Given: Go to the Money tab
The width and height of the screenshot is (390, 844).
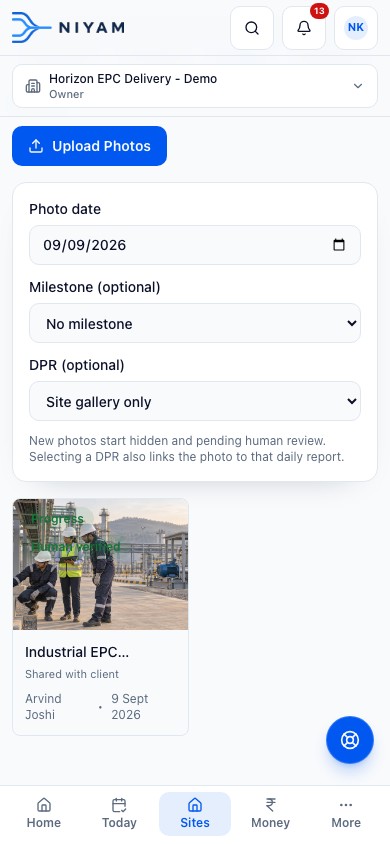Looking at the screenshot, I should 271,813.
